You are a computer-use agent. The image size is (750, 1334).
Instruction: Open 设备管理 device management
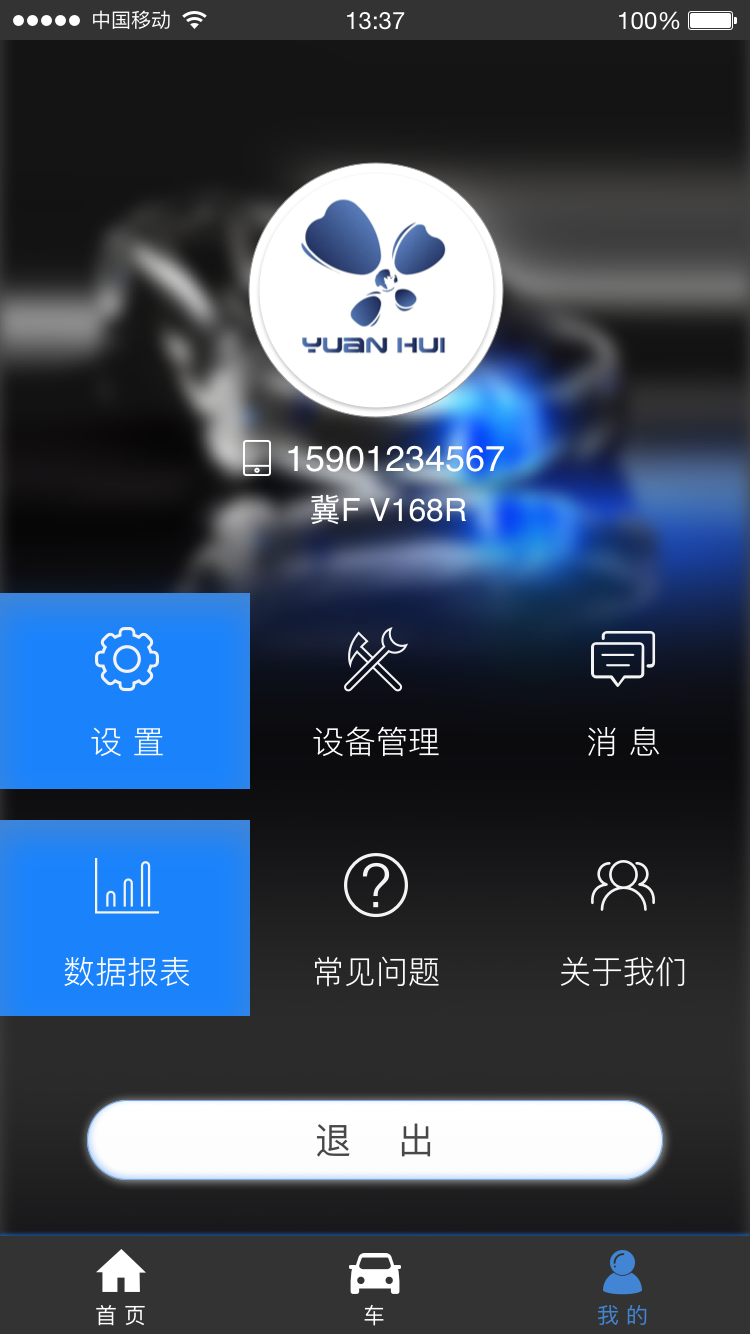point(375,690)
